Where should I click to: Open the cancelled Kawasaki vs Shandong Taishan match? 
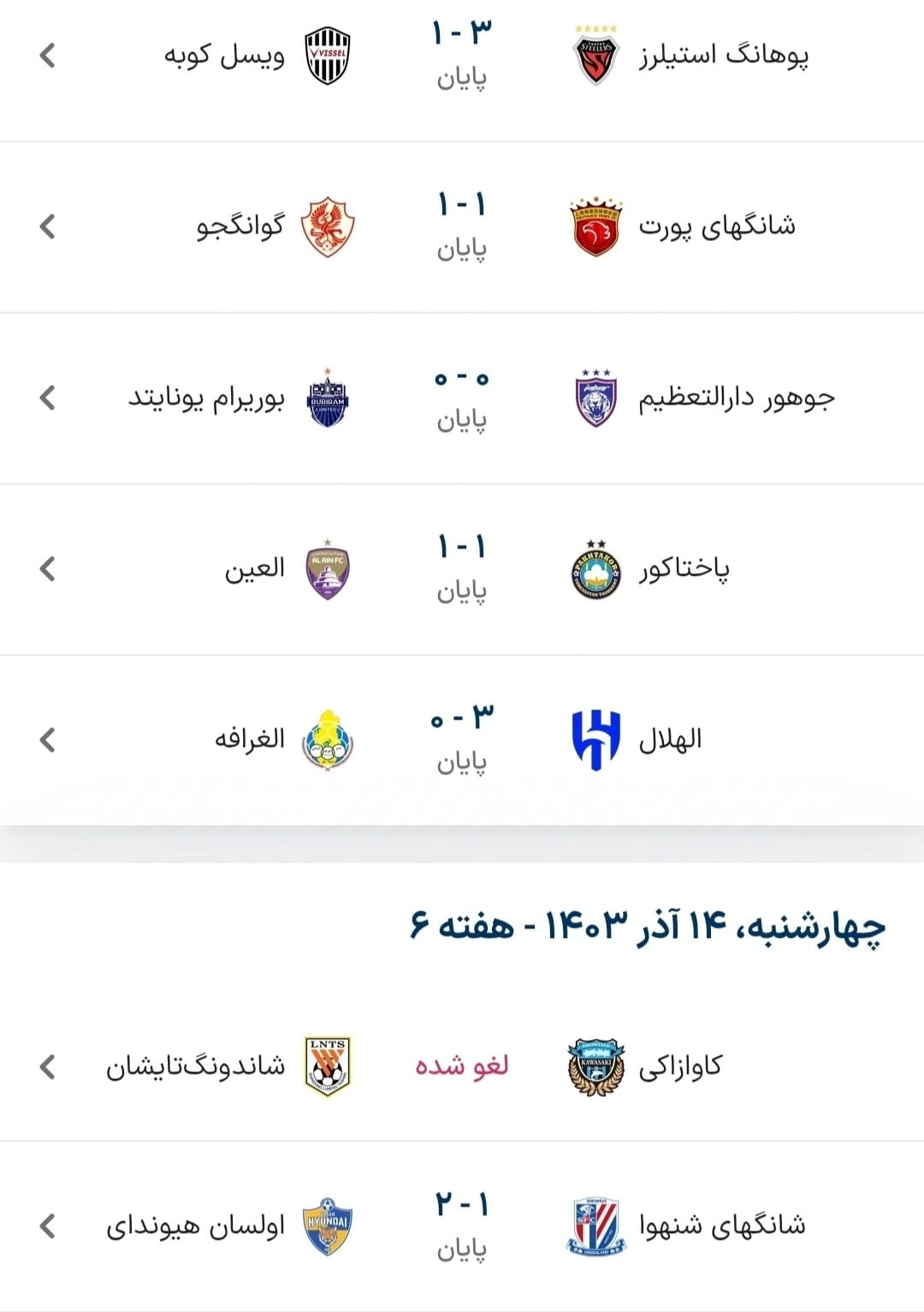click(462, 1066)
